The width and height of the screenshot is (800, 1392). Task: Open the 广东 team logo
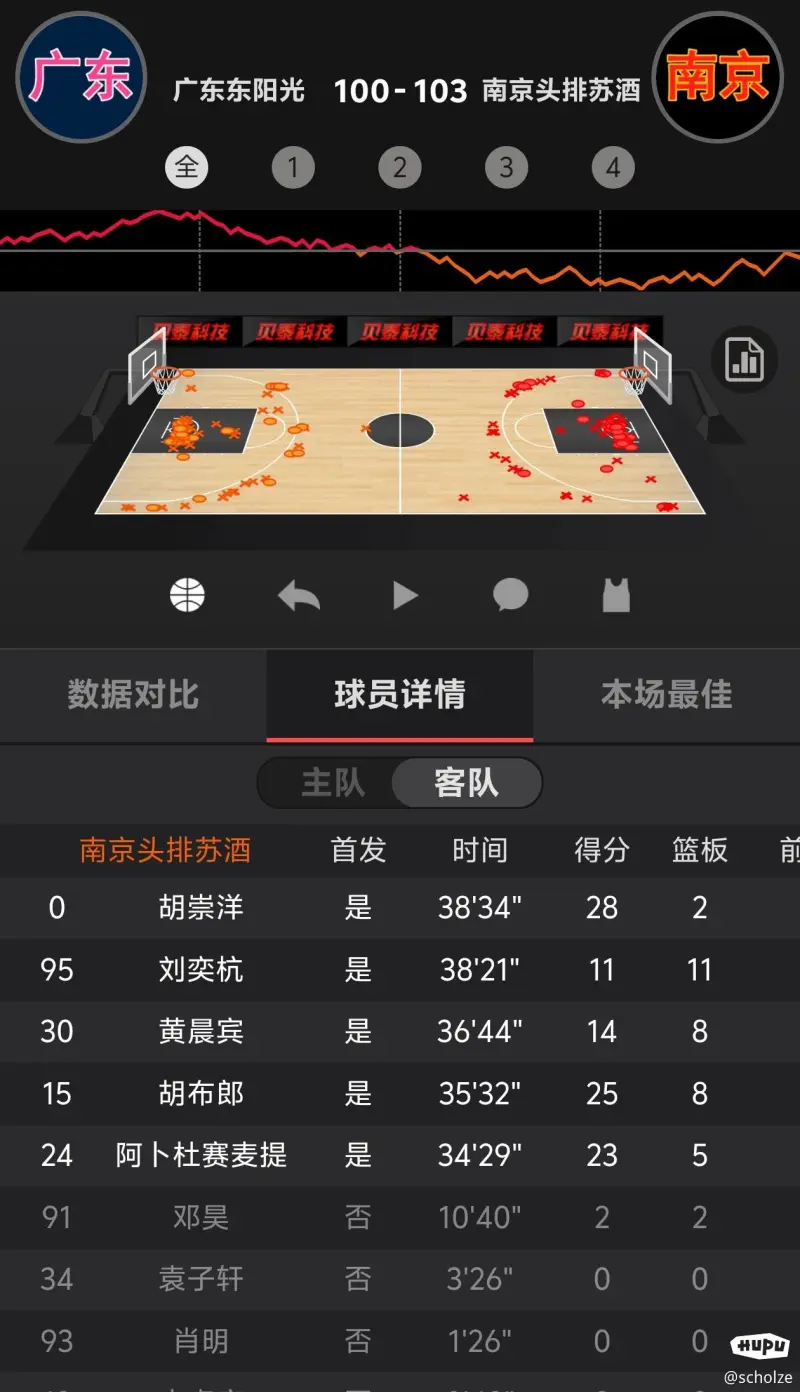pos(81,78)
